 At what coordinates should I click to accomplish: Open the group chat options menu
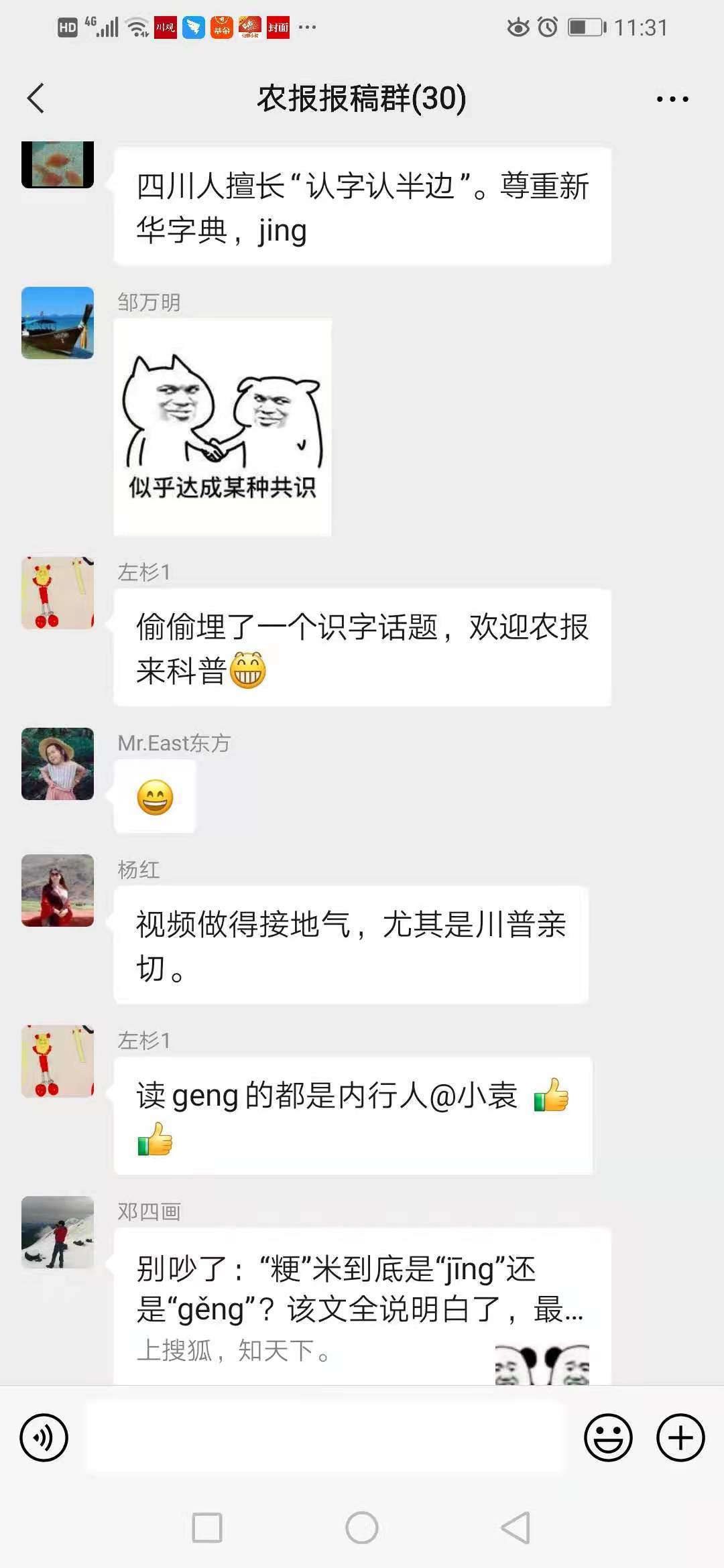(x=672, y=99)
